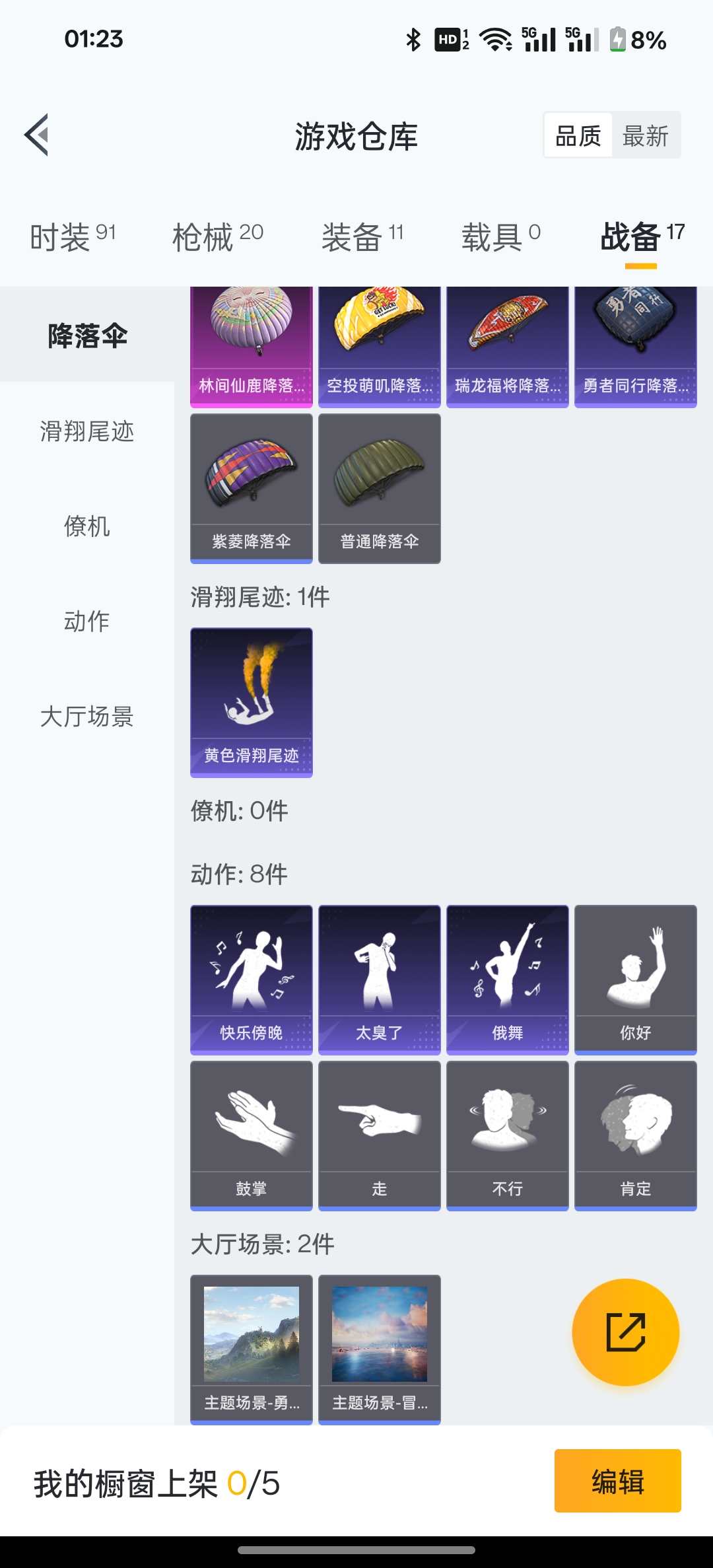Open the 主题场景-冒... lobby scene
This screenshot has width=713, height=1568.
(379, 1349)
